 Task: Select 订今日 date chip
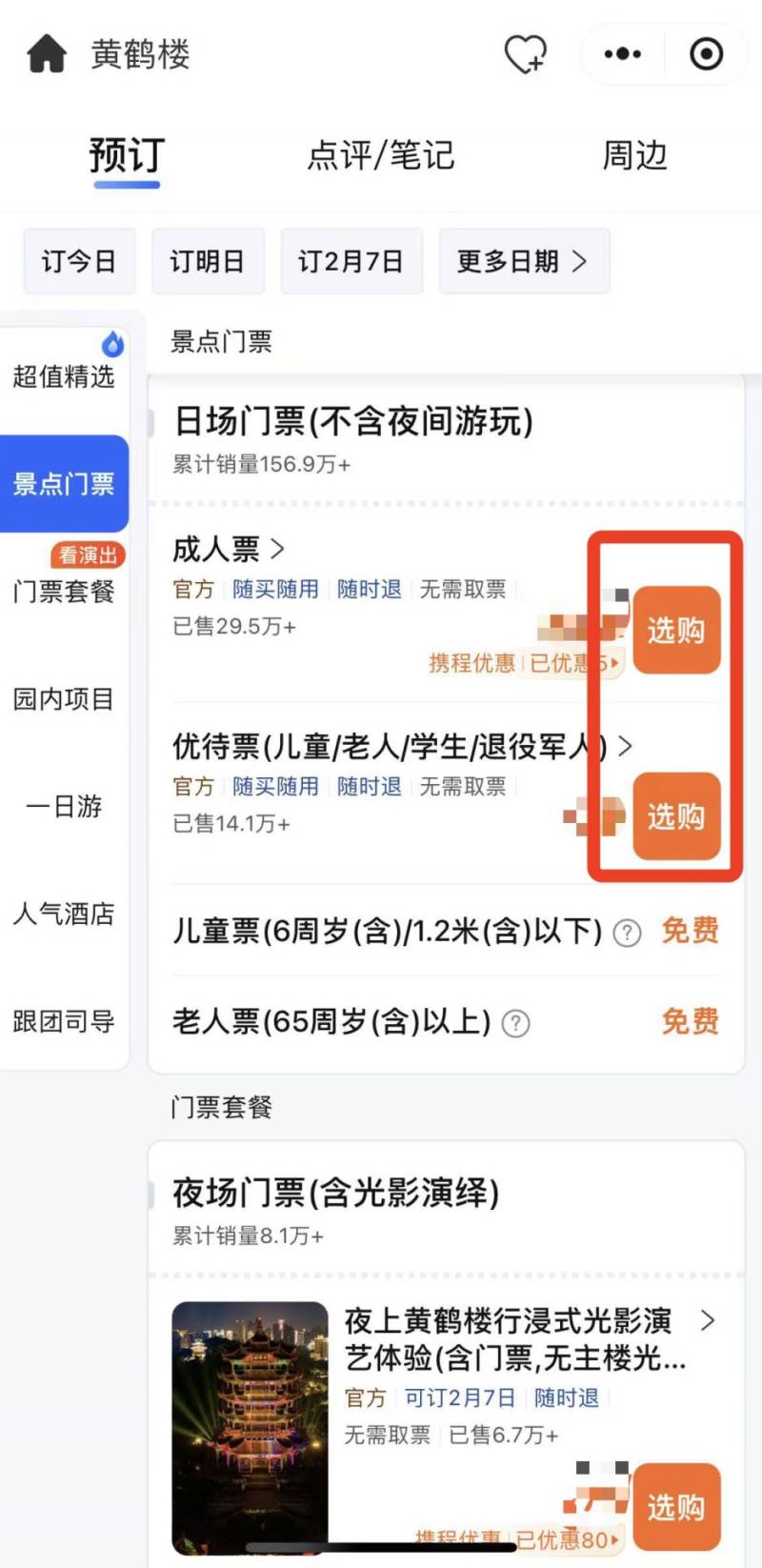pos(79,261)
